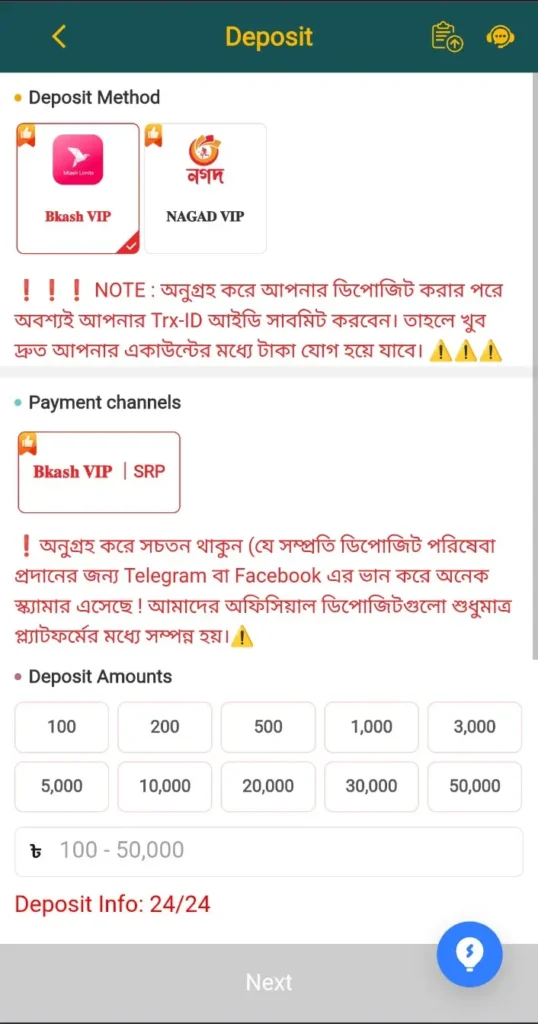The height and width of the screenshot is (1024, 538).
Task: Tap the Next button
Action: (x=269, y=982)
